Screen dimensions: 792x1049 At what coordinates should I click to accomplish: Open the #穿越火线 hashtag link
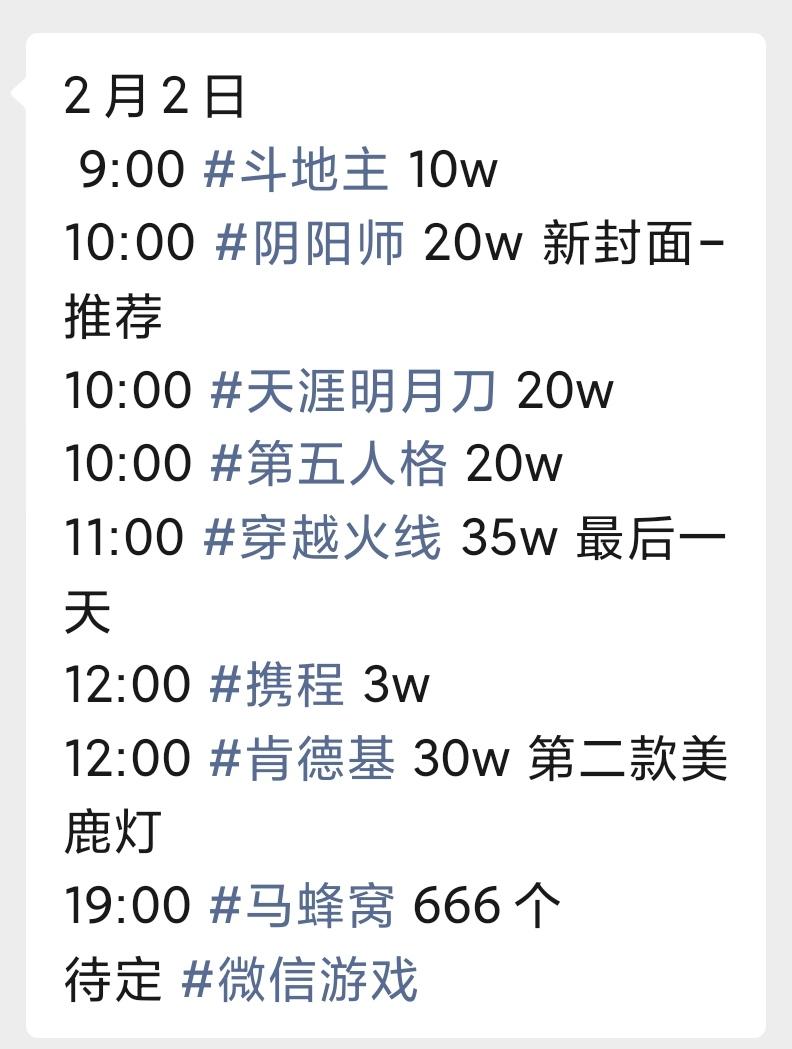click(322, 539)
